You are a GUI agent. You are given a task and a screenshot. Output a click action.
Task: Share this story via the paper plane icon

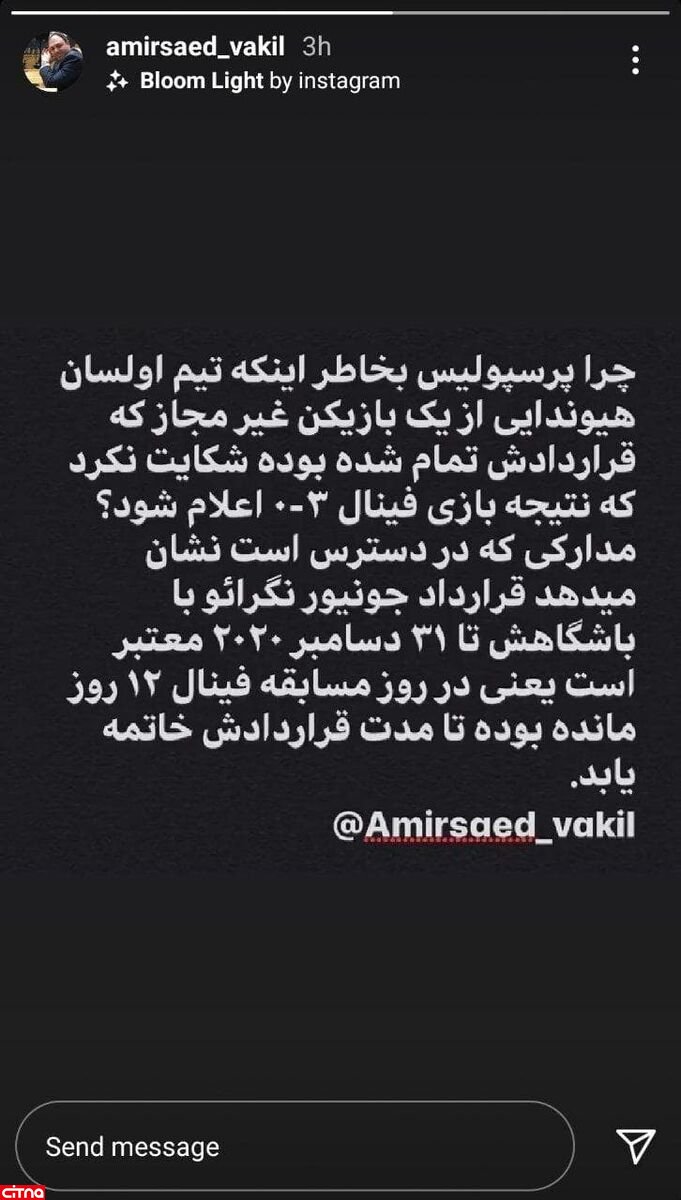click(x=635, y=1146)
